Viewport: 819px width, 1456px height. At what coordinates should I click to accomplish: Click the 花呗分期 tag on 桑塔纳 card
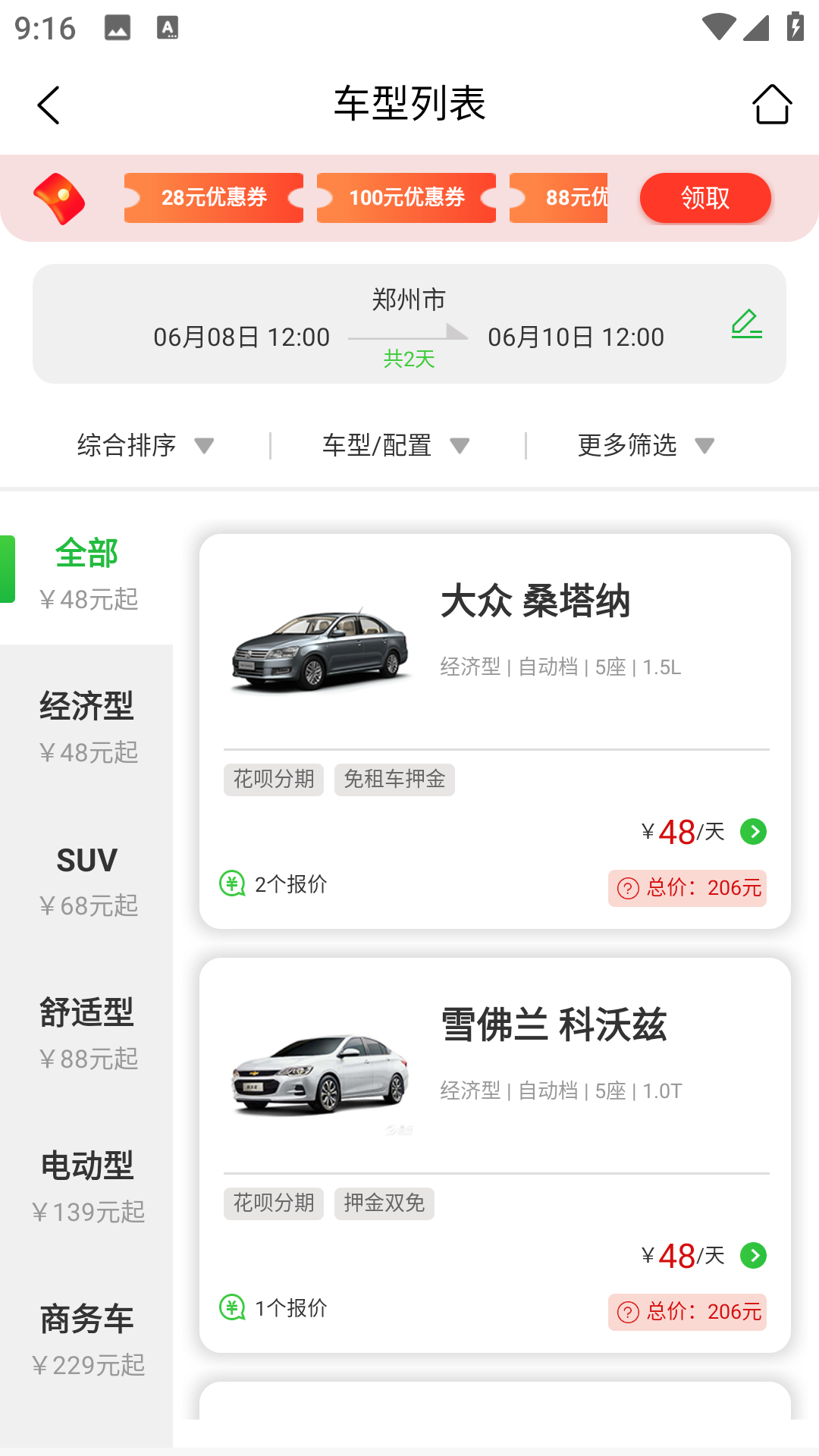click(x=273, y=780)
